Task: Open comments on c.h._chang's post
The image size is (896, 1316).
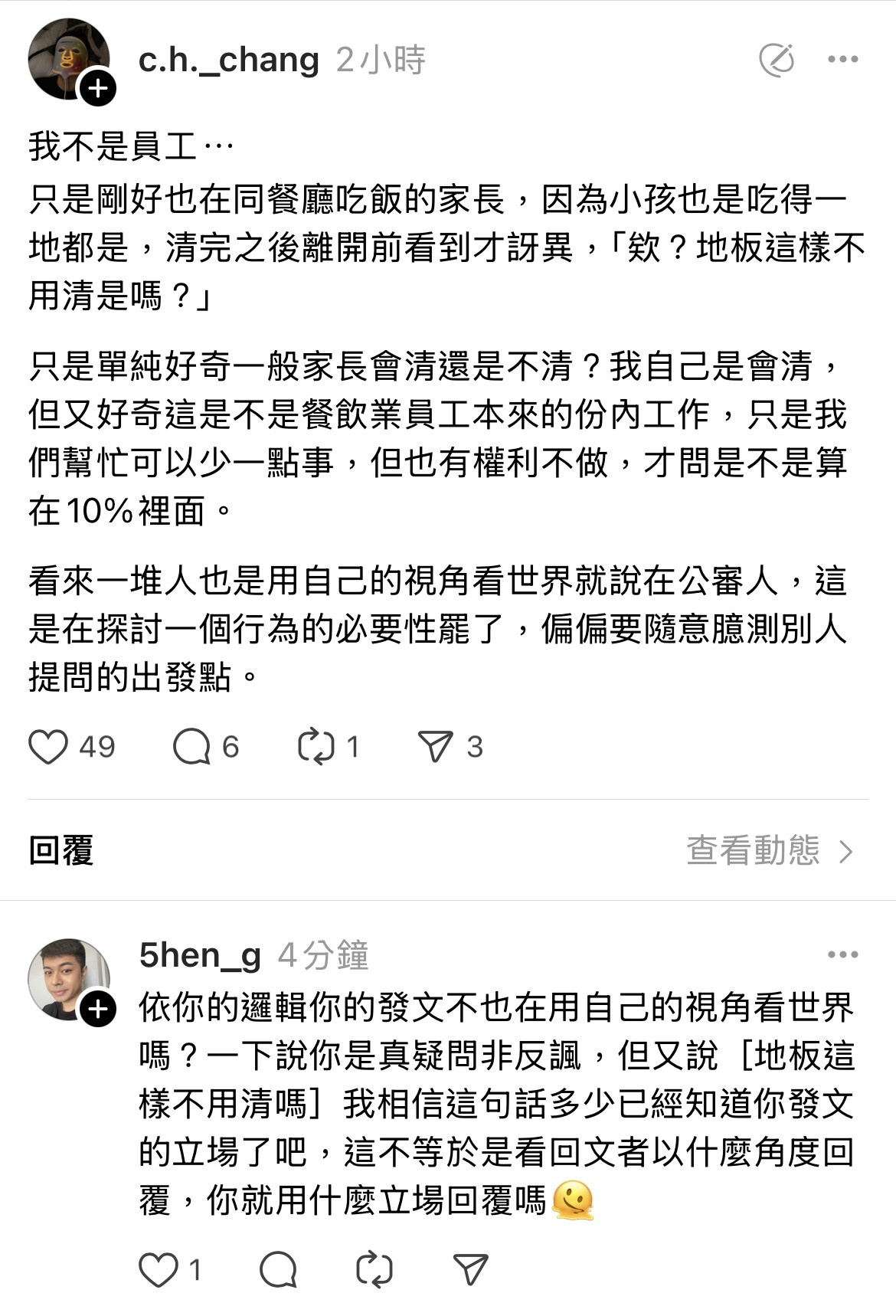Action: pyautogui.click(x=191, y=747)
